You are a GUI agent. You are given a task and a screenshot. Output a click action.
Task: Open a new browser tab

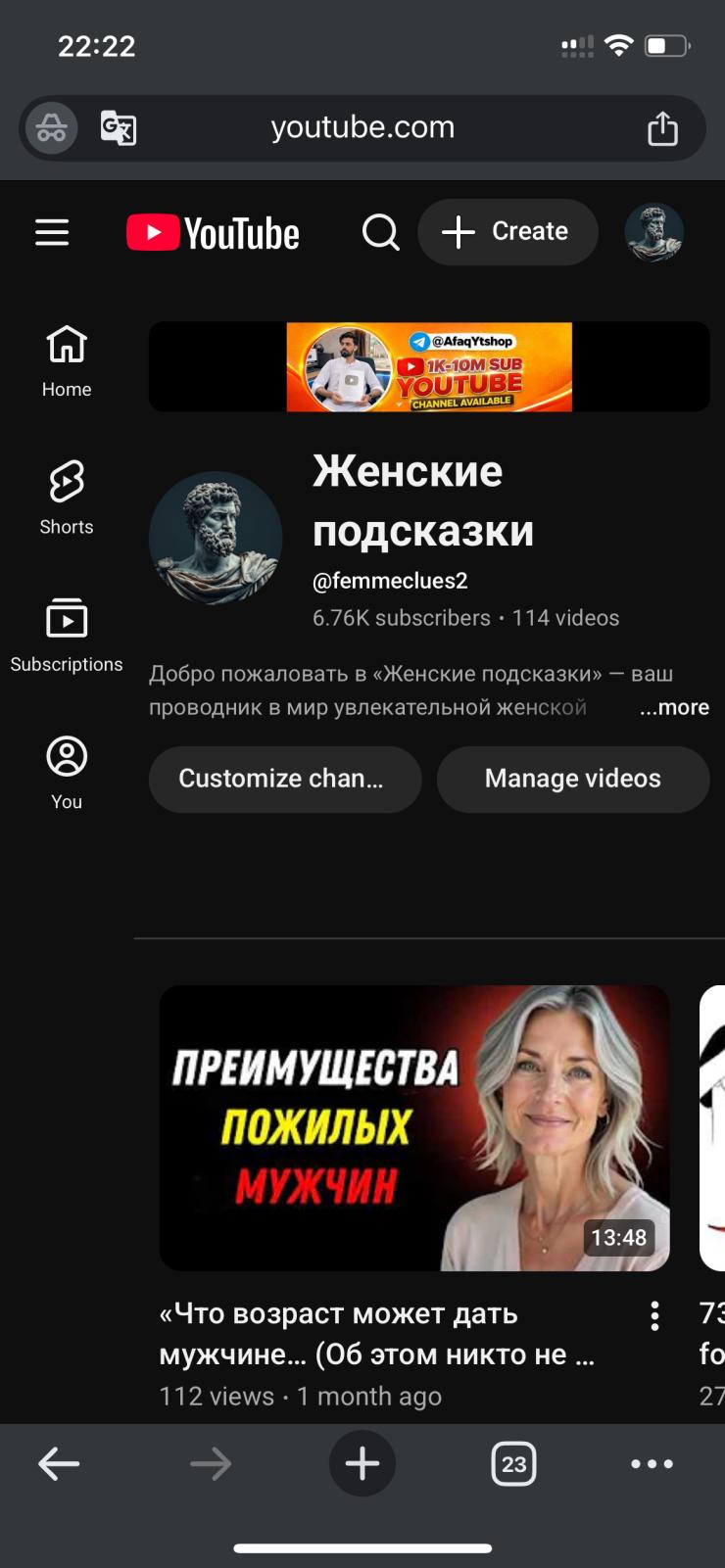(362, 1464)
